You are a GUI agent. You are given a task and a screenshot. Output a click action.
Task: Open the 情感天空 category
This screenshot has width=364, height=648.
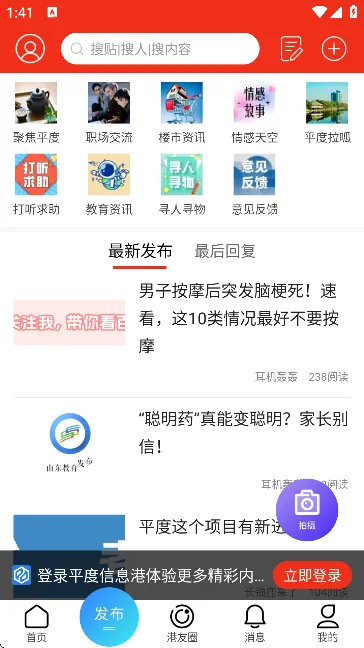[255, 112]
